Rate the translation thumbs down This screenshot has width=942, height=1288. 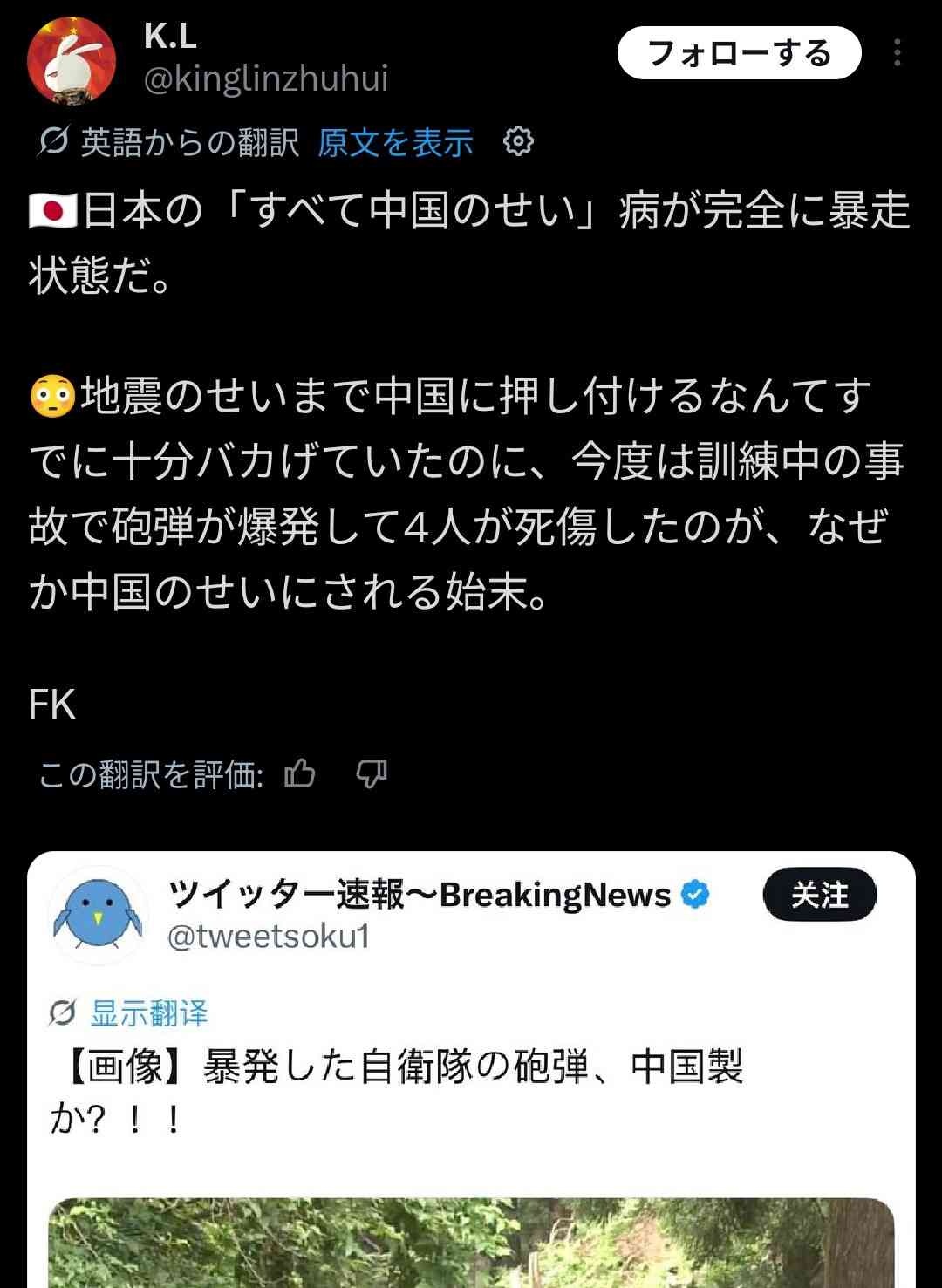coord(372,773)
